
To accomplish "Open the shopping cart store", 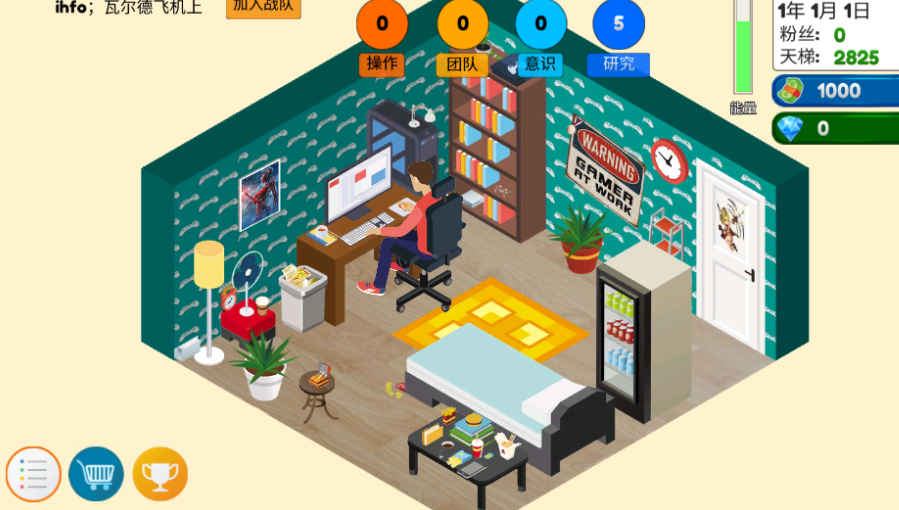I will [x=96, y=474].
